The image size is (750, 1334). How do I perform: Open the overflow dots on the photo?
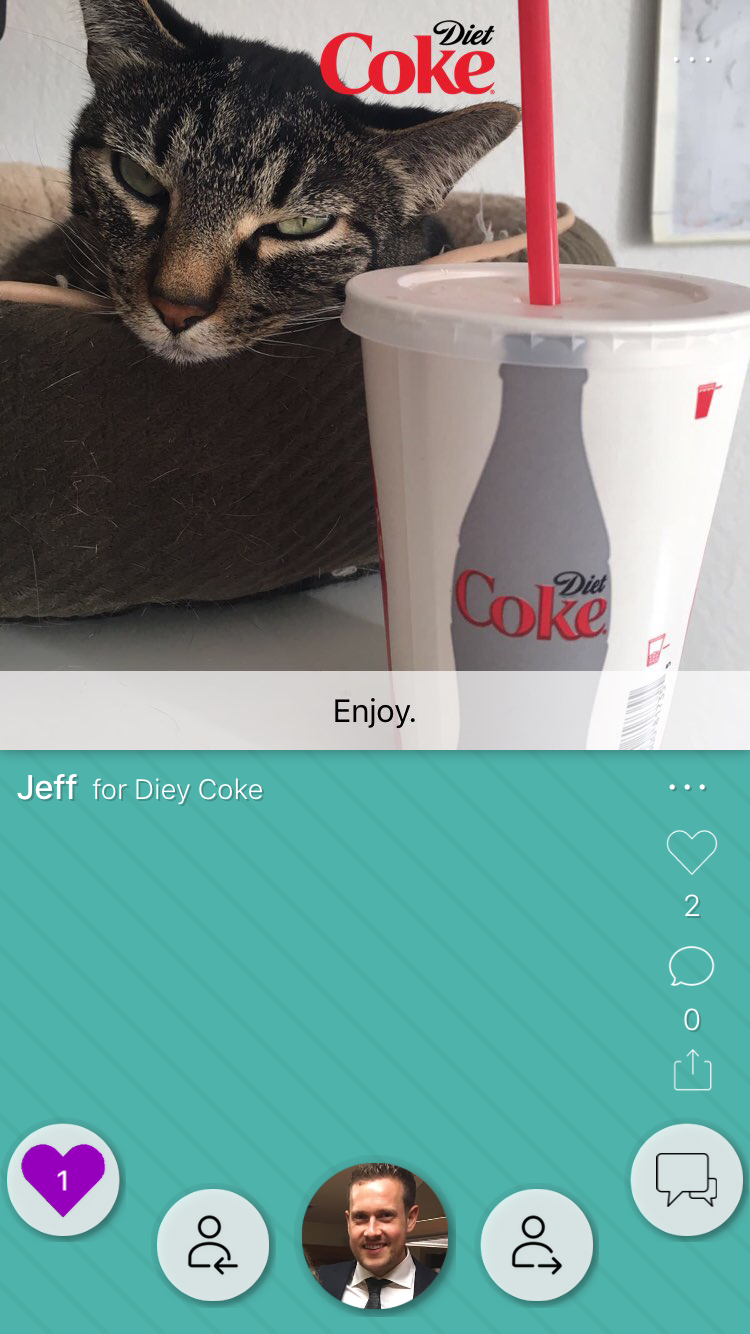tap(692, 60)
